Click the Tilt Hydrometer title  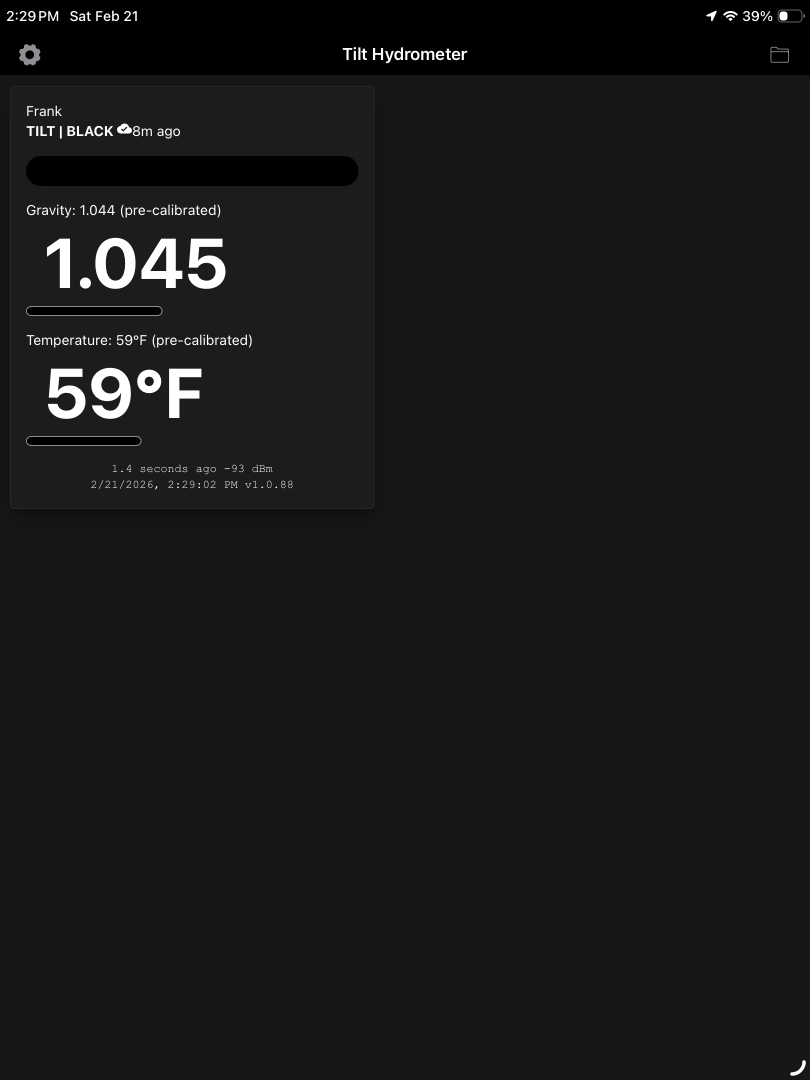pyautogui.click(x=405, y=54)
